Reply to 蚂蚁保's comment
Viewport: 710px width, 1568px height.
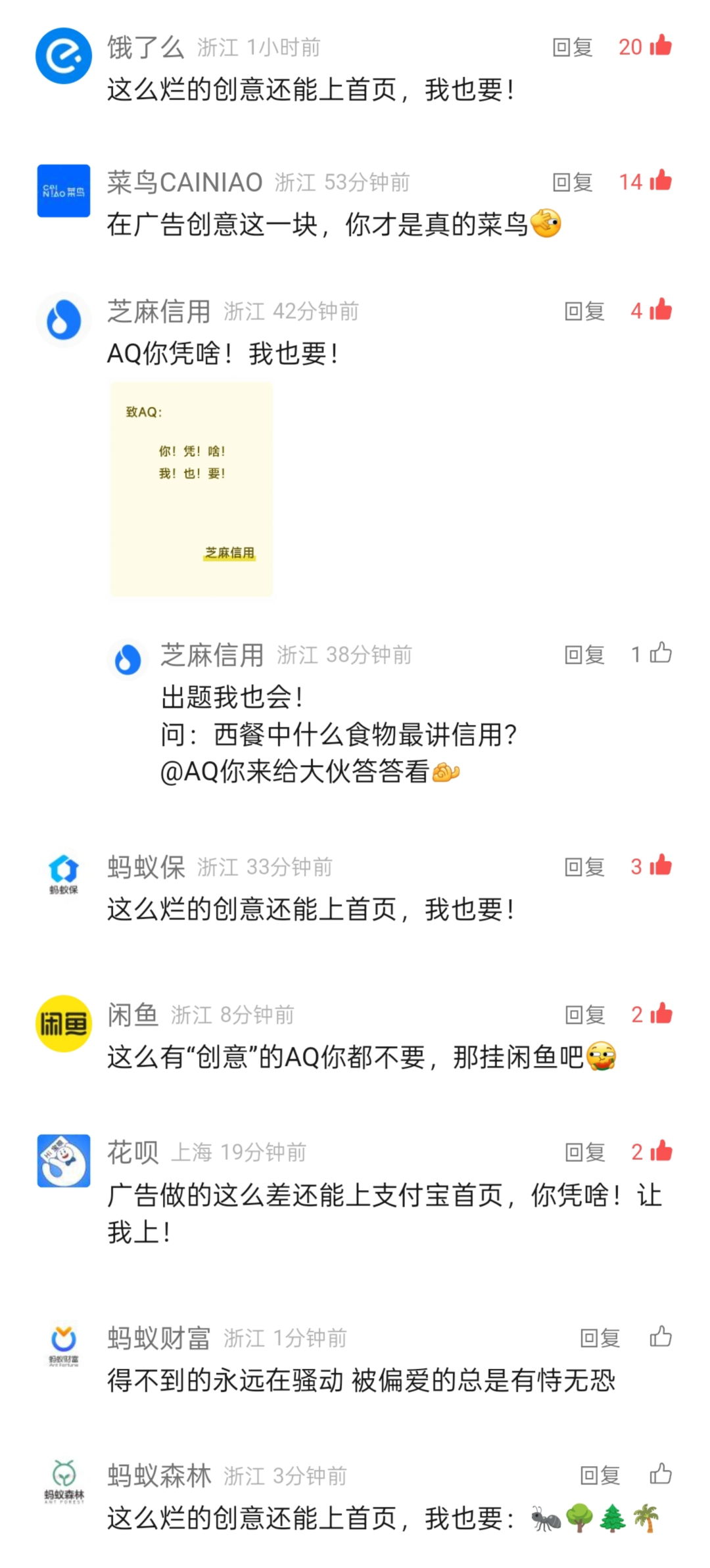pyautogui.click(x=584, y=867)
